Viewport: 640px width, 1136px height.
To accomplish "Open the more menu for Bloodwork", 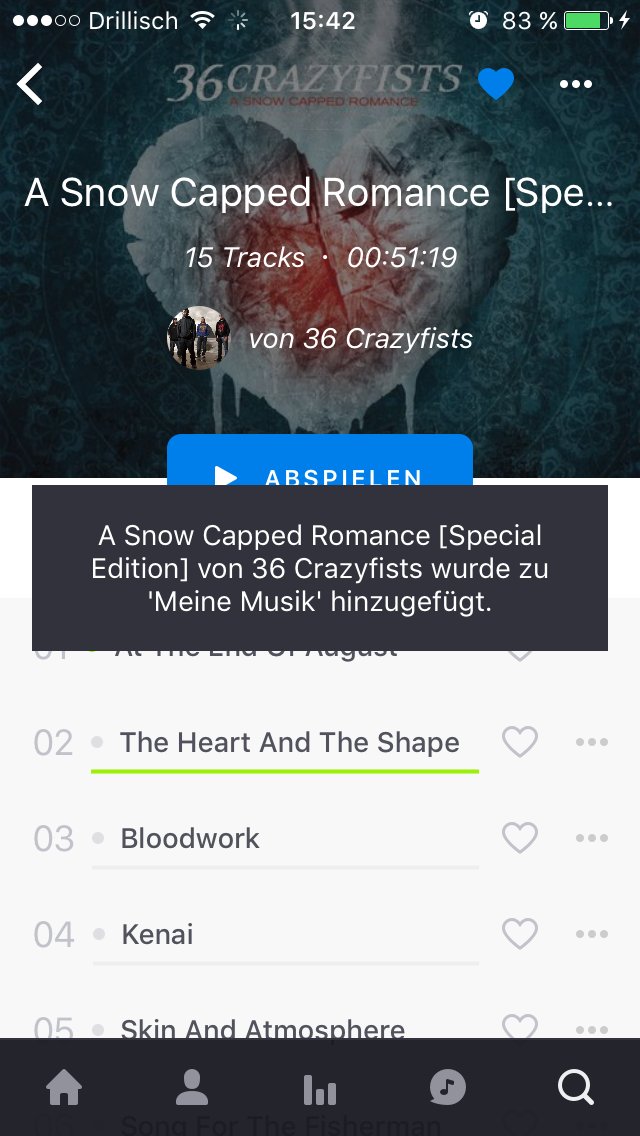I will (x=592, y=838).
